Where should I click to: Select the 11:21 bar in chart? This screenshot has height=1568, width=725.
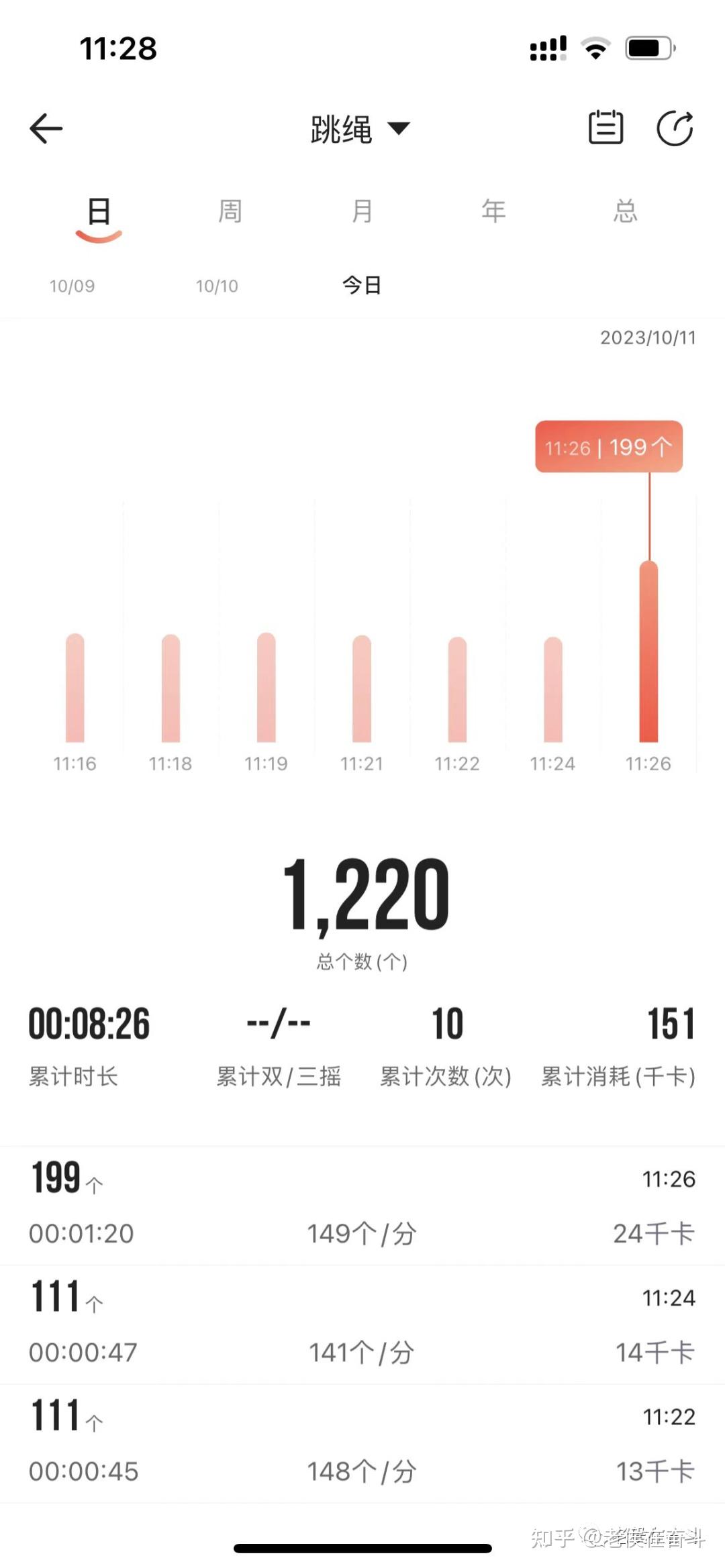pyautogui.click(x=362, y=688)
